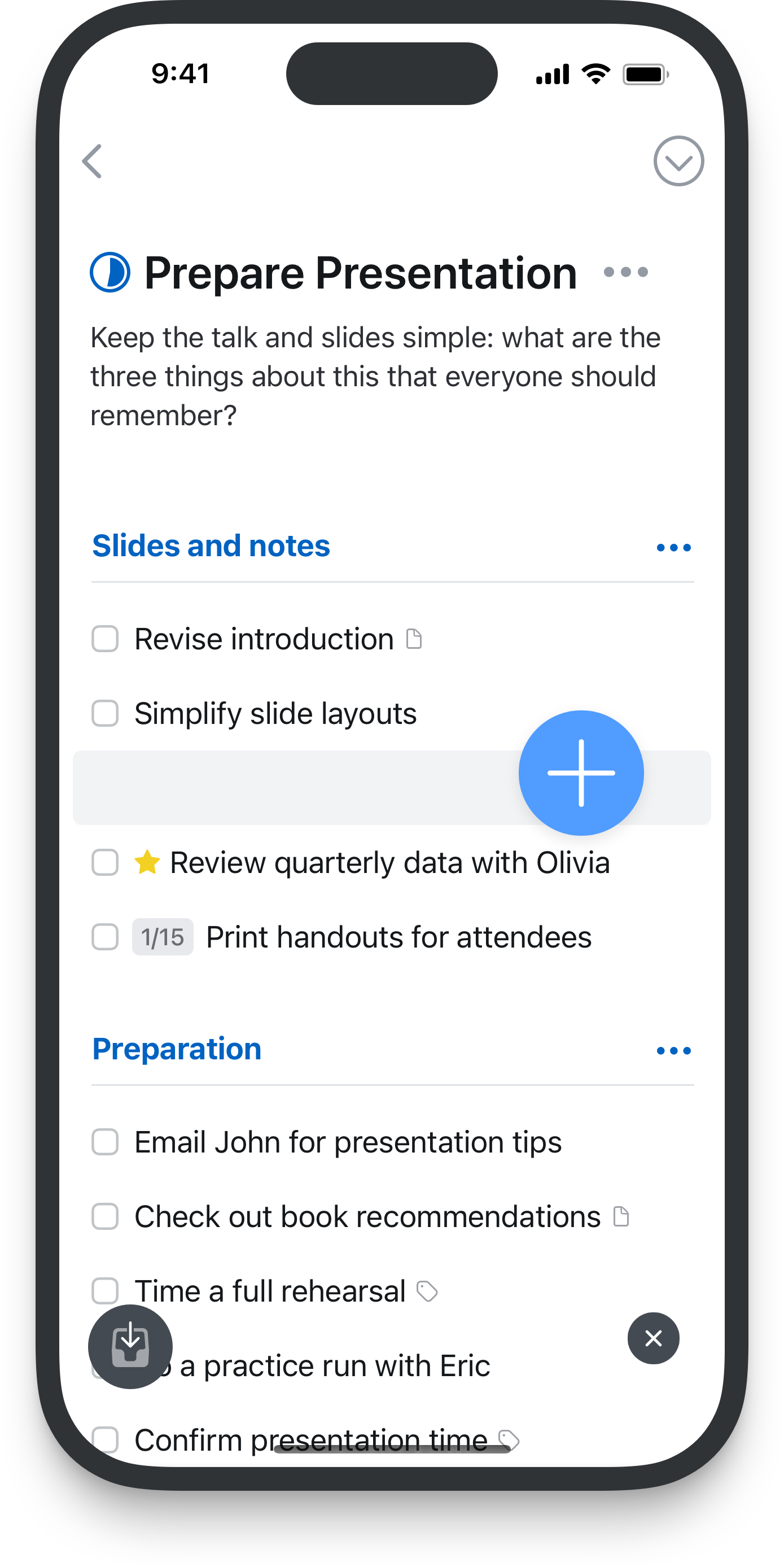Tap the circled chevron at top right
784x1567 pixels.
tap(678, 161)
